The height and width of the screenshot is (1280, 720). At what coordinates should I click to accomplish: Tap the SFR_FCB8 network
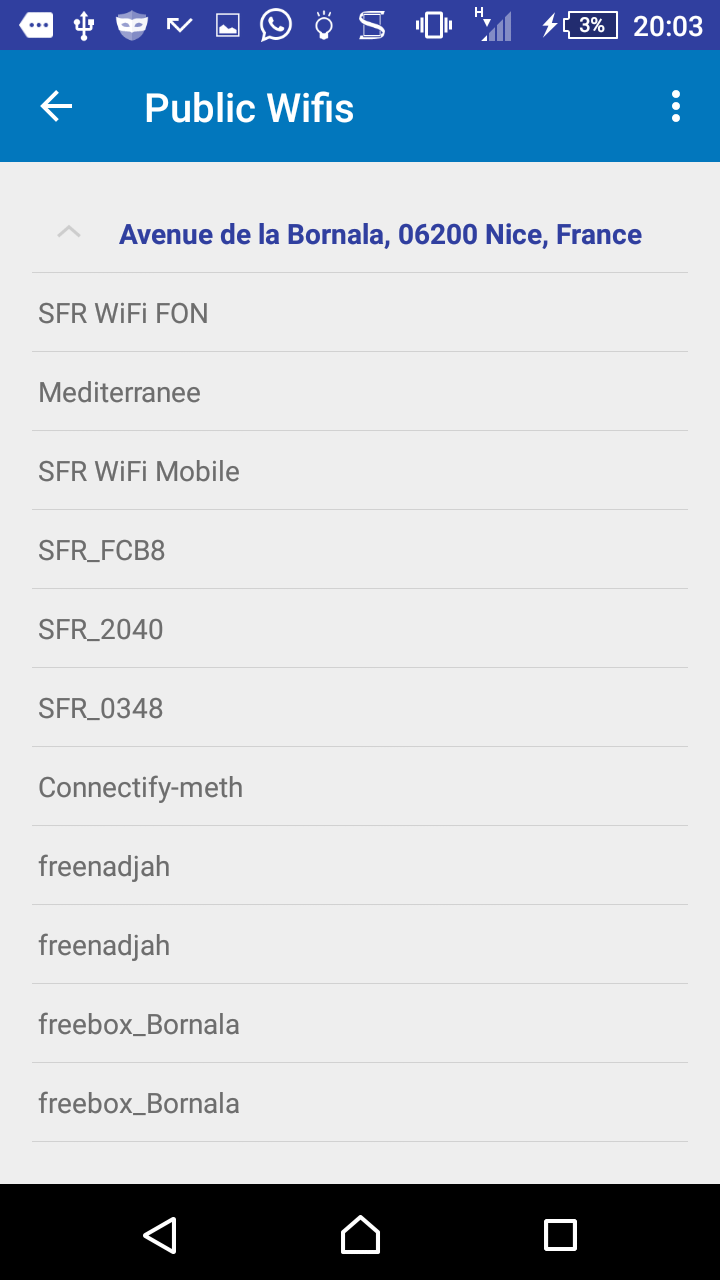[x=359, y=550]
